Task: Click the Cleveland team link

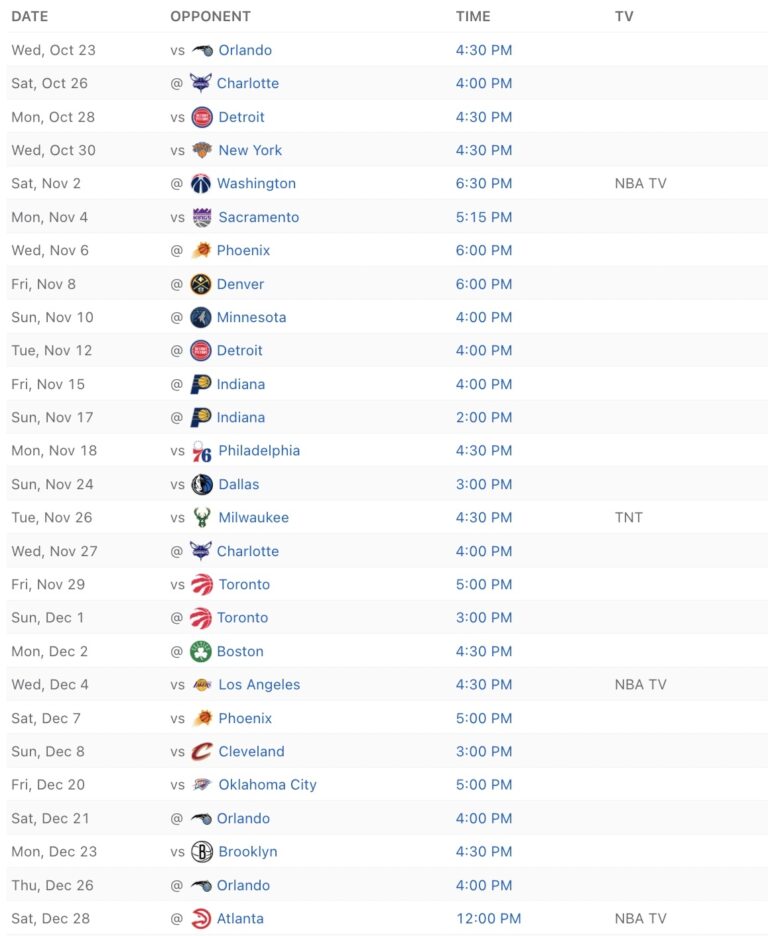Action: [251, 751]
